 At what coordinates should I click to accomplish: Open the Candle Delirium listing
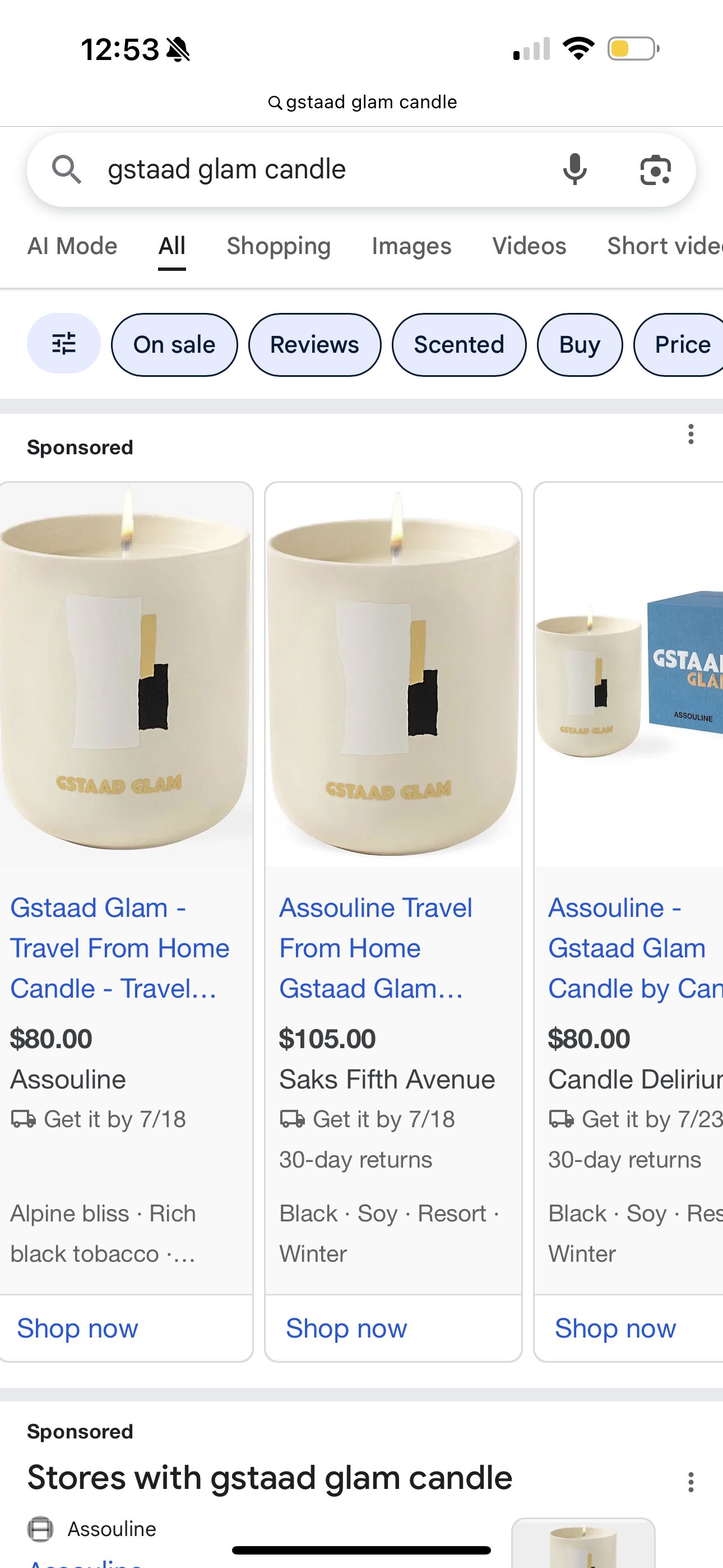coord(633,947)
